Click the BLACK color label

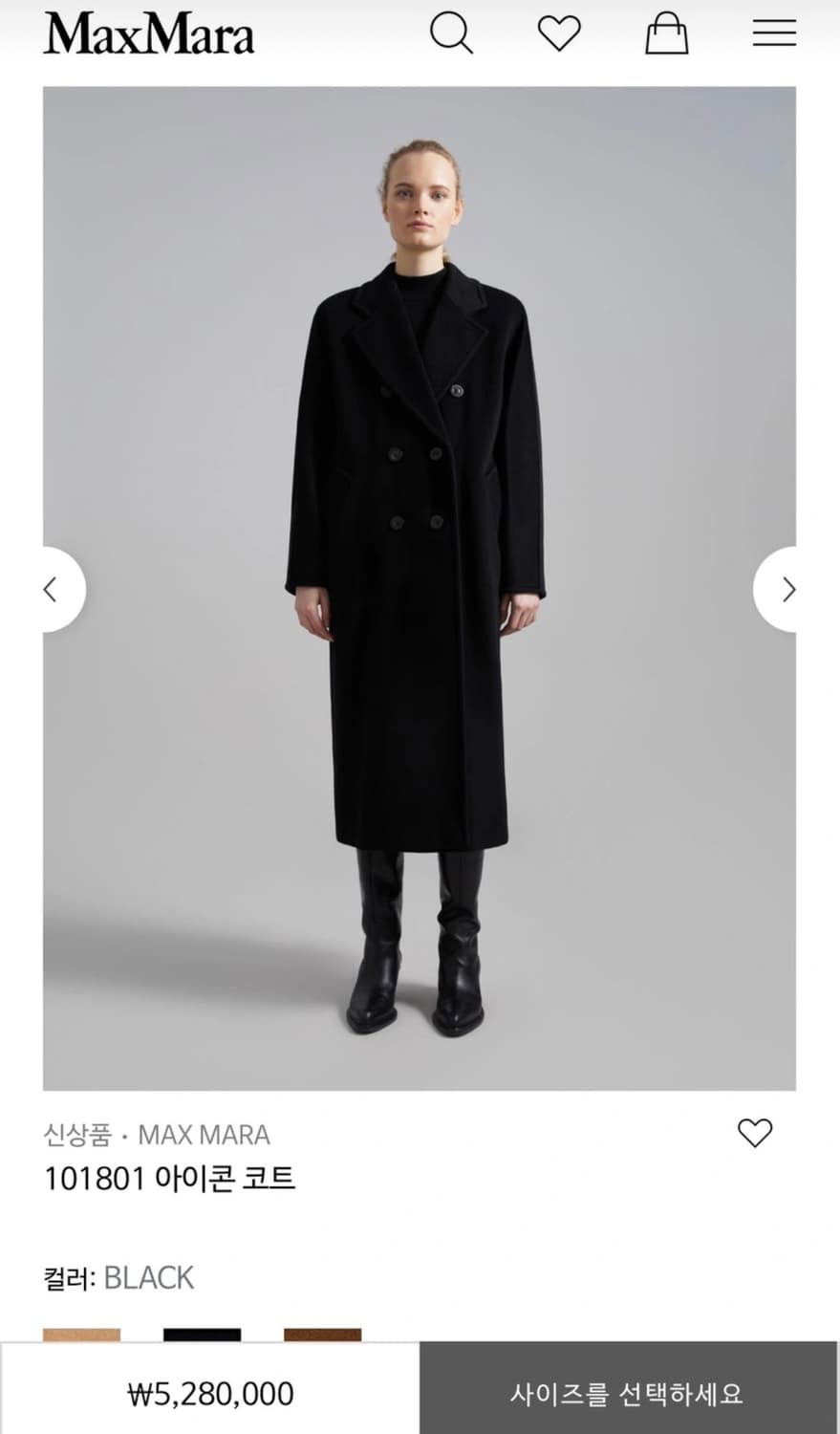click(x=150, y=1277)
